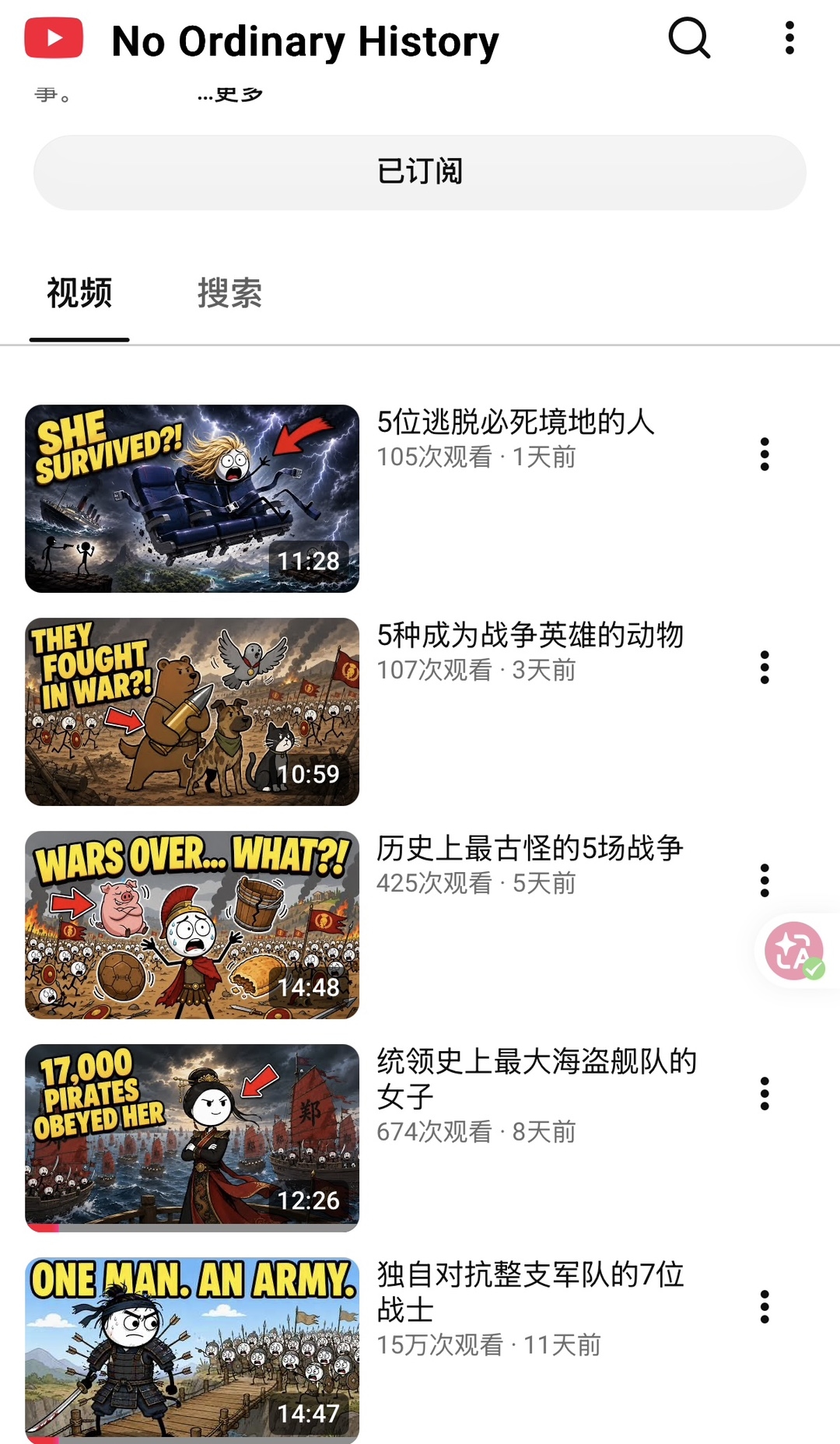Watch 5种成为战争英雄的动物
This screenshot has width=840, height=1444.
coord(192,711)
